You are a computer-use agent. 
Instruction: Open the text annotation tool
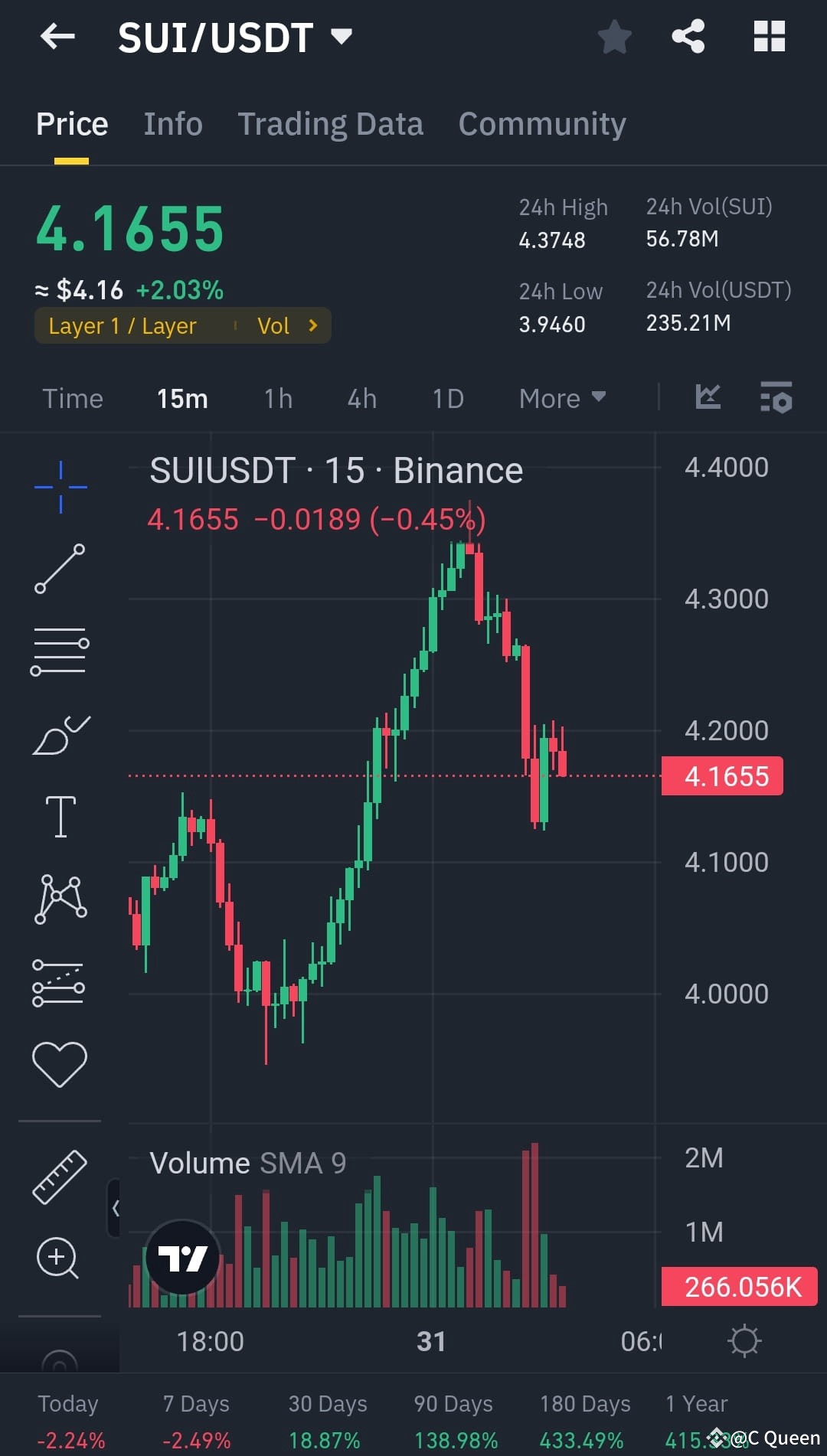click(60, 815)
